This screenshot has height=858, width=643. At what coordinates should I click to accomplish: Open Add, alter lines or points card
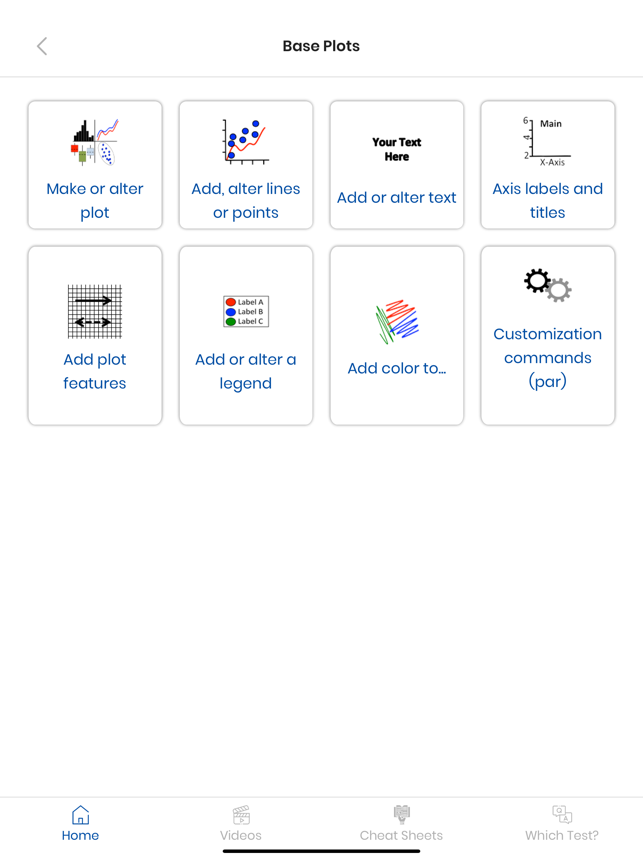pyautogui.click(x=246, y=165)
